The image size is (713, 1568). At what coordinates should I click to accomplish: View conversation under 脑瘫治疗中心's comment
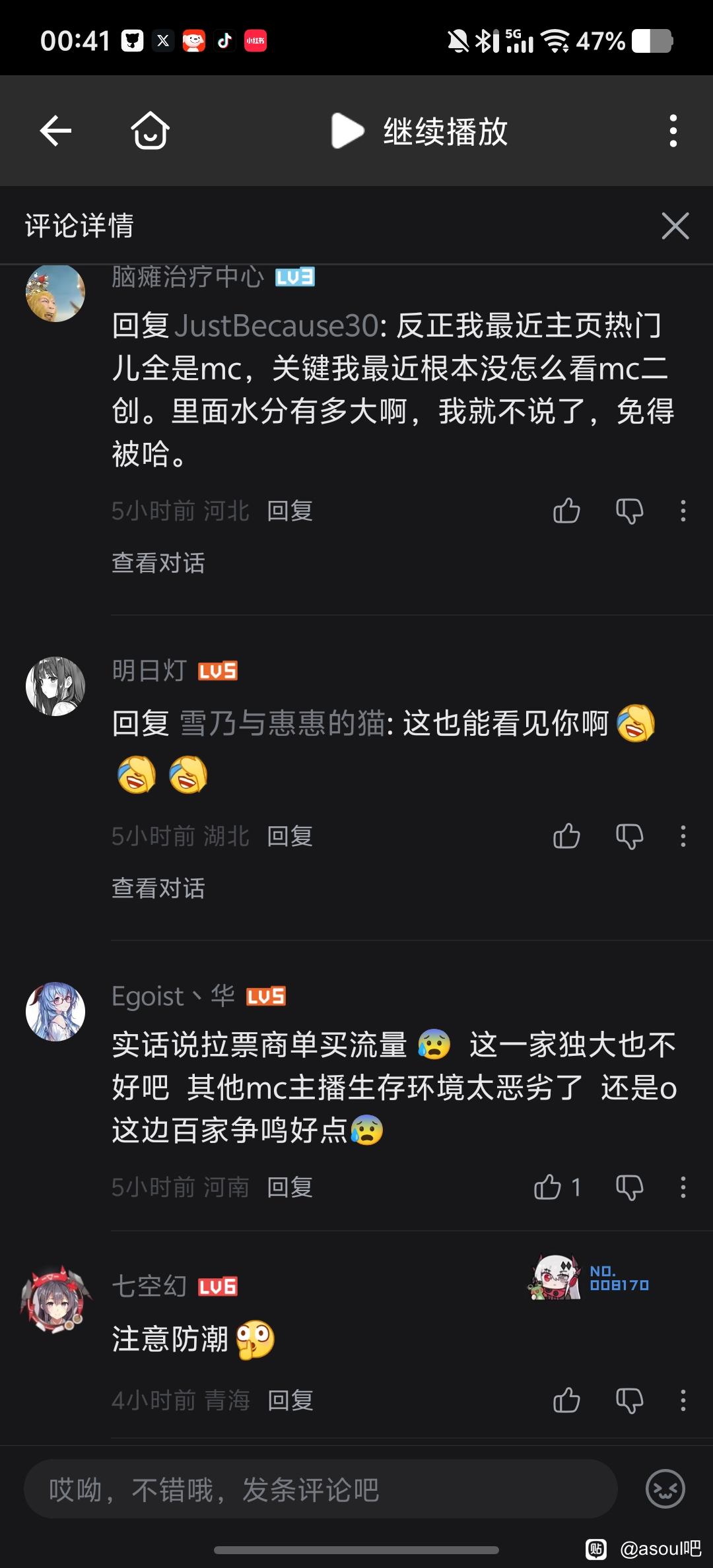(x=158, y=563)
